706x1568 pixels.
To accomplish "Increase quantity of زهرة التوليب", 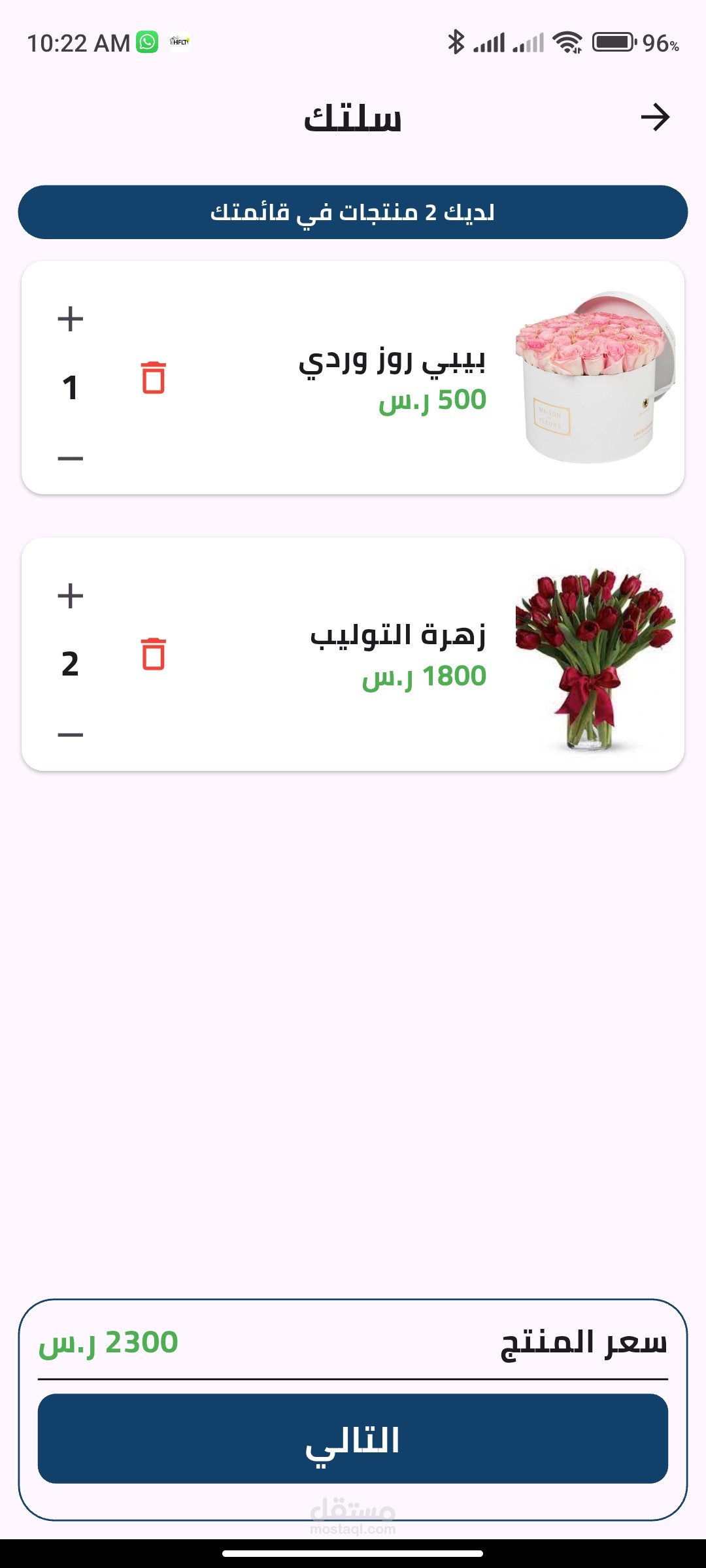I will click(70, 596).
